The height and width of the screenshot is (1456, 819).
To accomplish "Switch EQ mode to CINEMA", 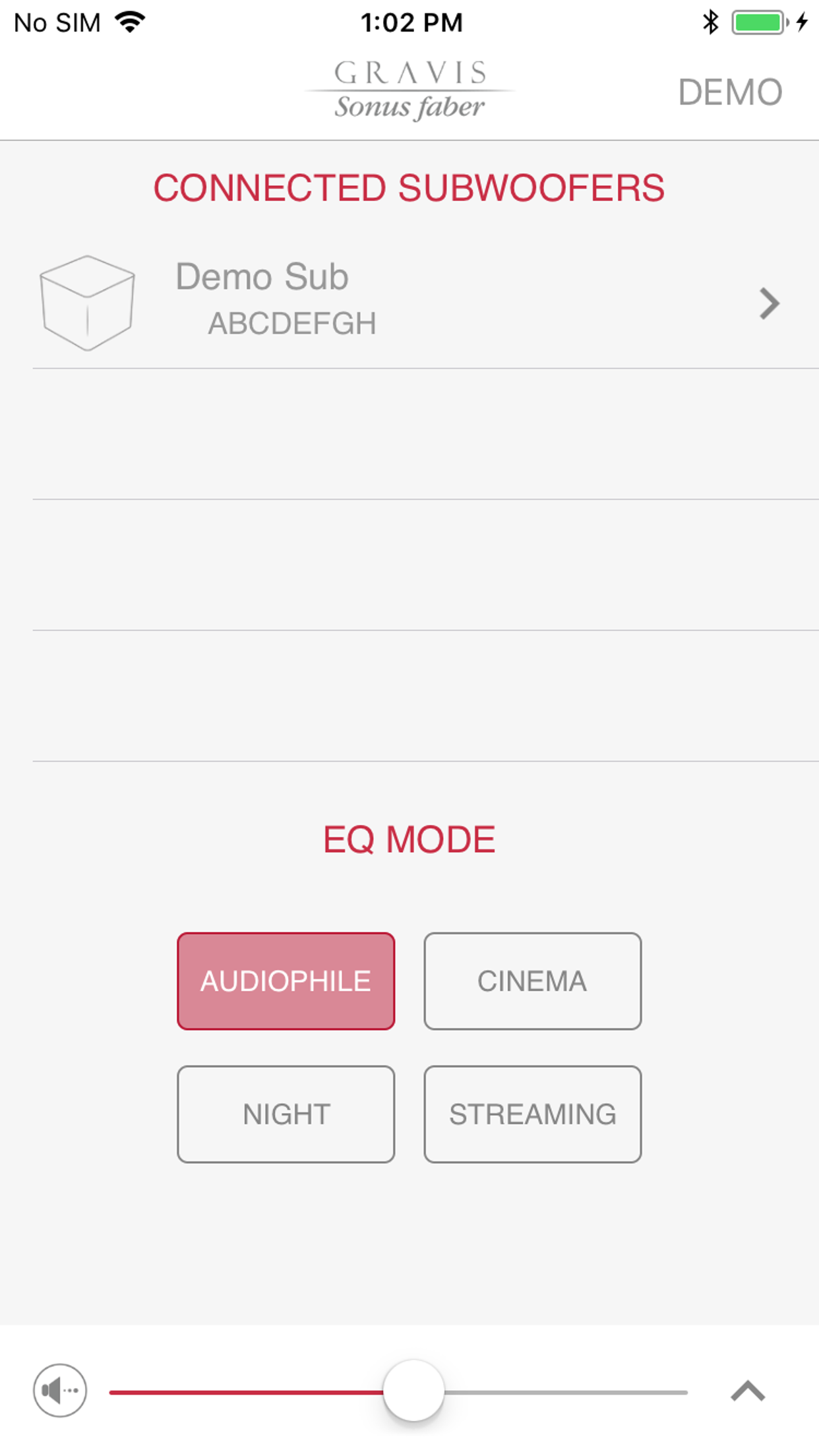I will [532, 981].
